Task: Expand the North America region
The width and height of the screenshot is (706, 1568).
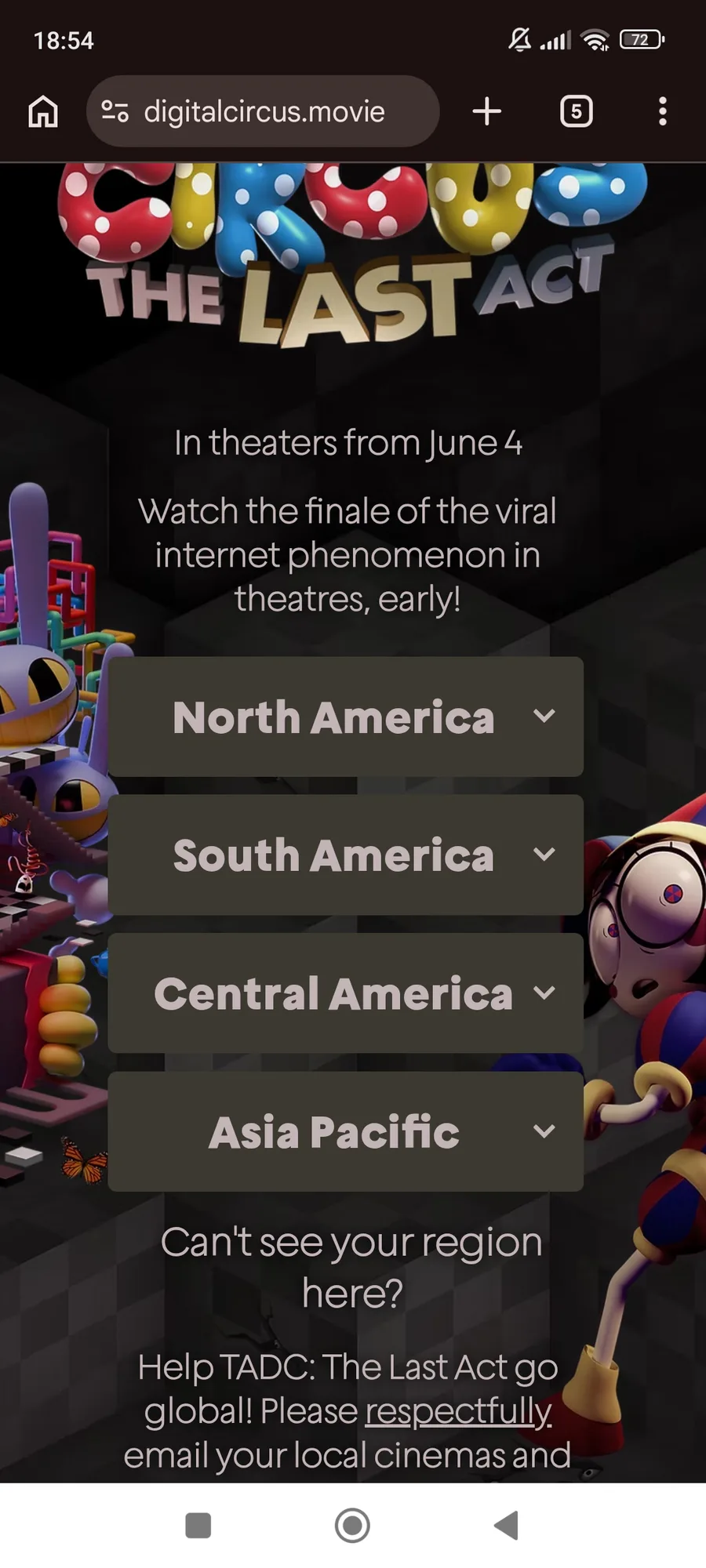Action: point(345,717)
